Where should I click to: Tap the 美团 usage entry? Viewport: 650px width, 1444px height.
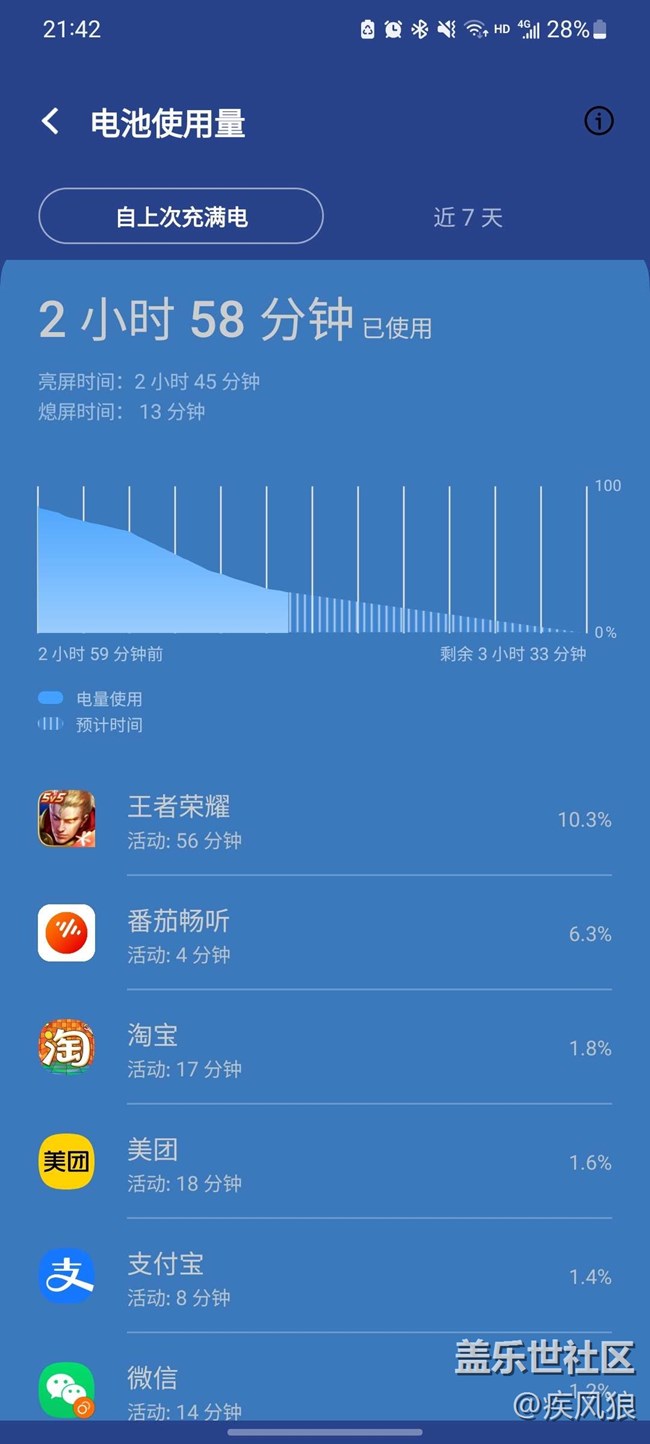(324, 1162)
